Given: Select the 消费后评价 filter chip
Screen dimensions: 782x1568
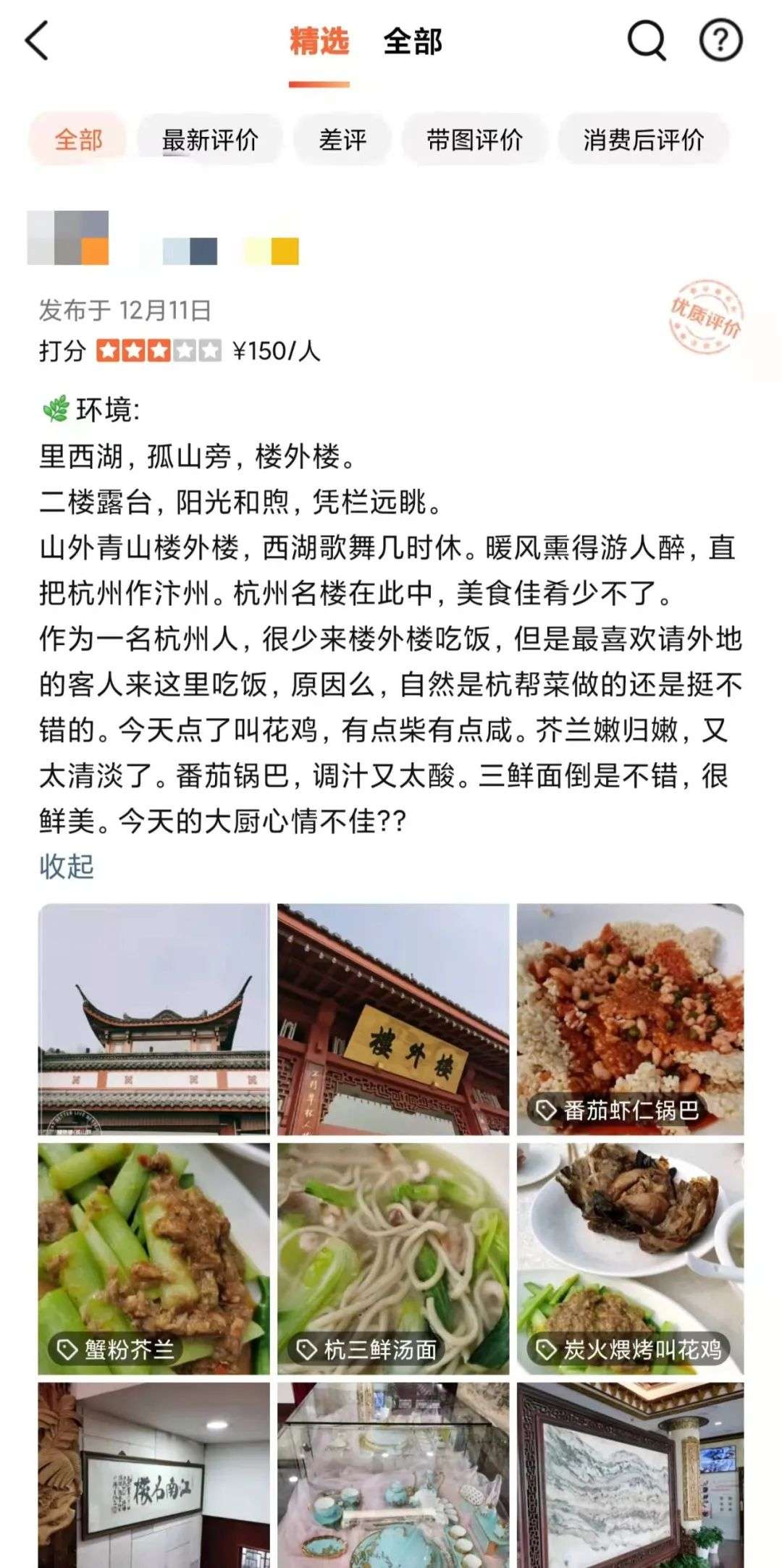Looking at the screenshot, I should tap(643, 139).
